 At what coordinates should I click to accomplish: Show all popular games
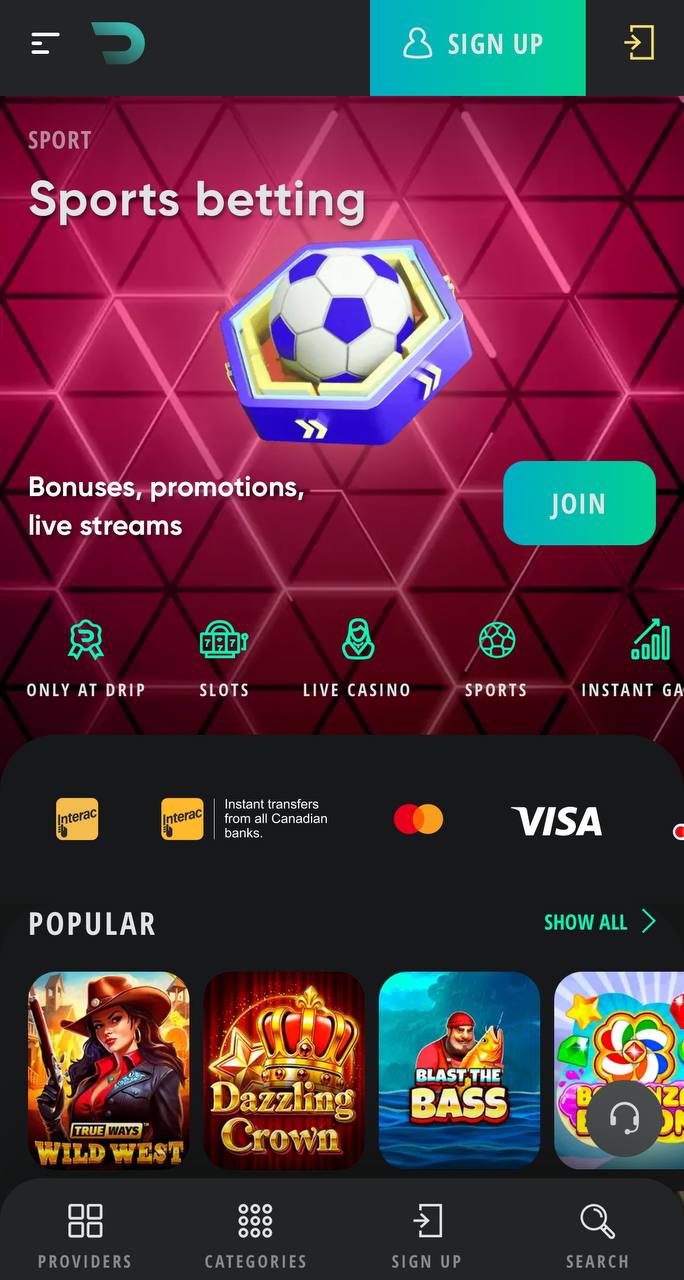coord(600,922)
